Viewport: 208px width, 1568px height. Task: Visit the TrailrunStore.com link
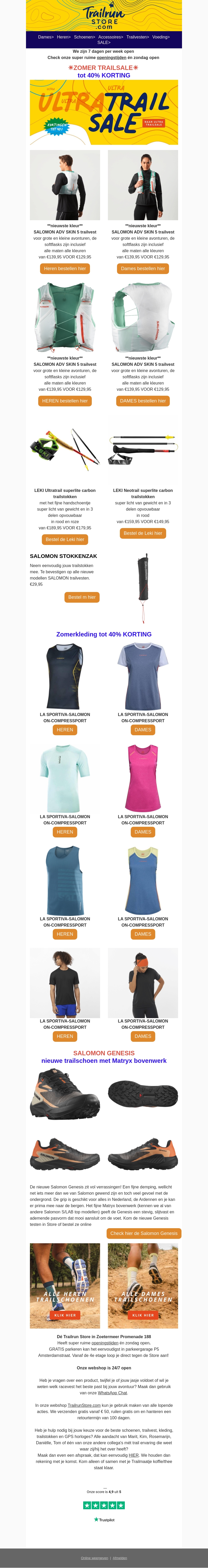pos(84,1406)
